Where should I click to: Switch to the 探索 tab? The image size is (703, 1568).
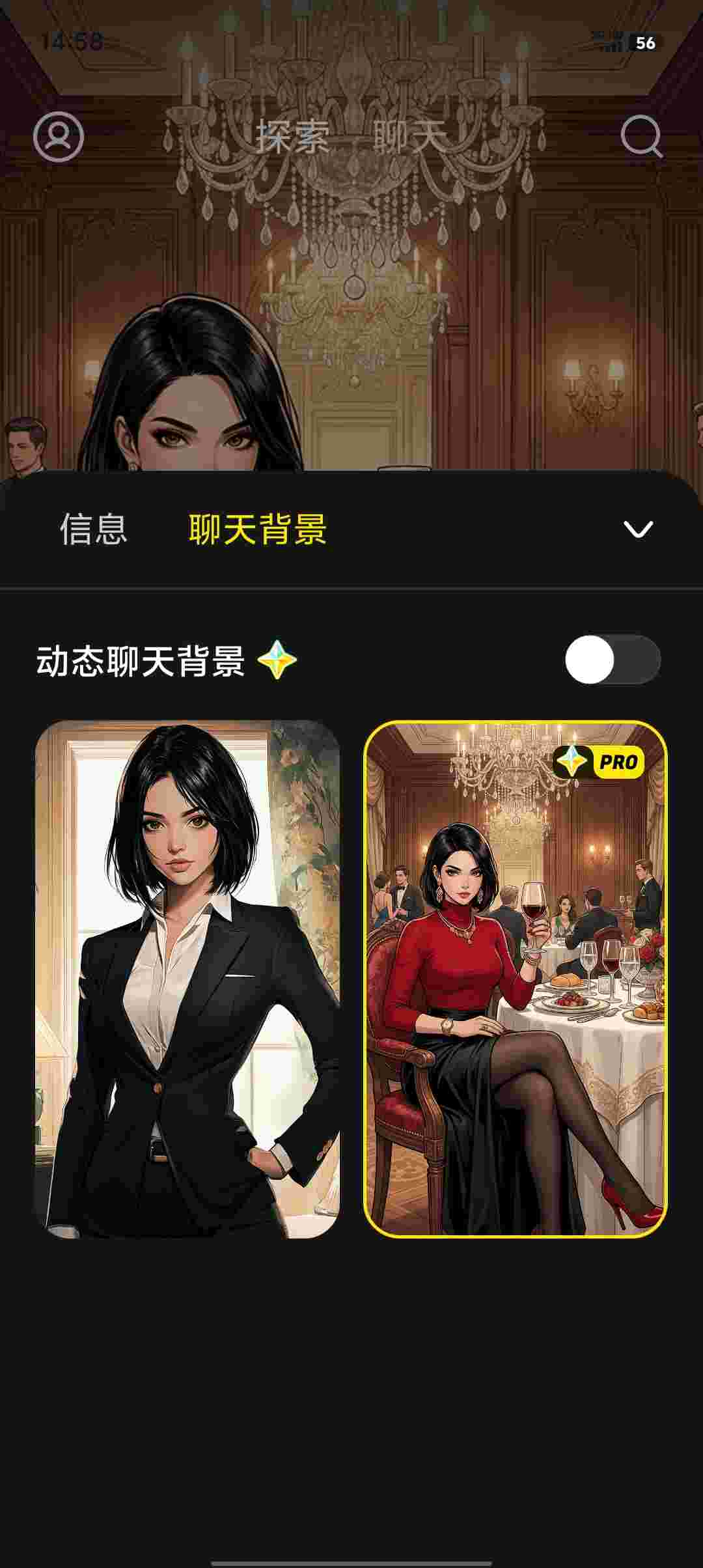(292, 137)
